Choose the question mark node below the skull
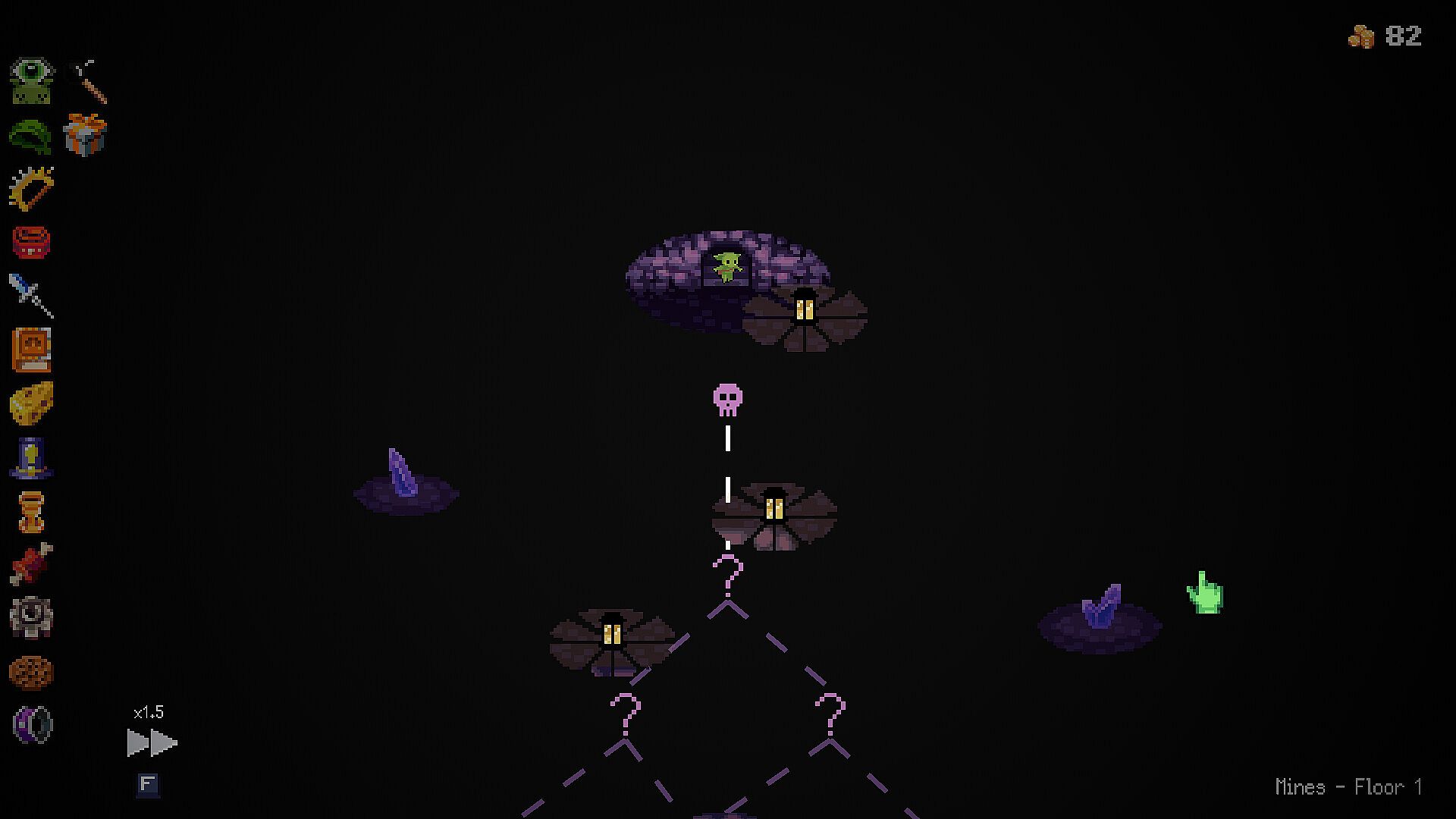This screenshot has height=819, width=1456. [727, 576]
